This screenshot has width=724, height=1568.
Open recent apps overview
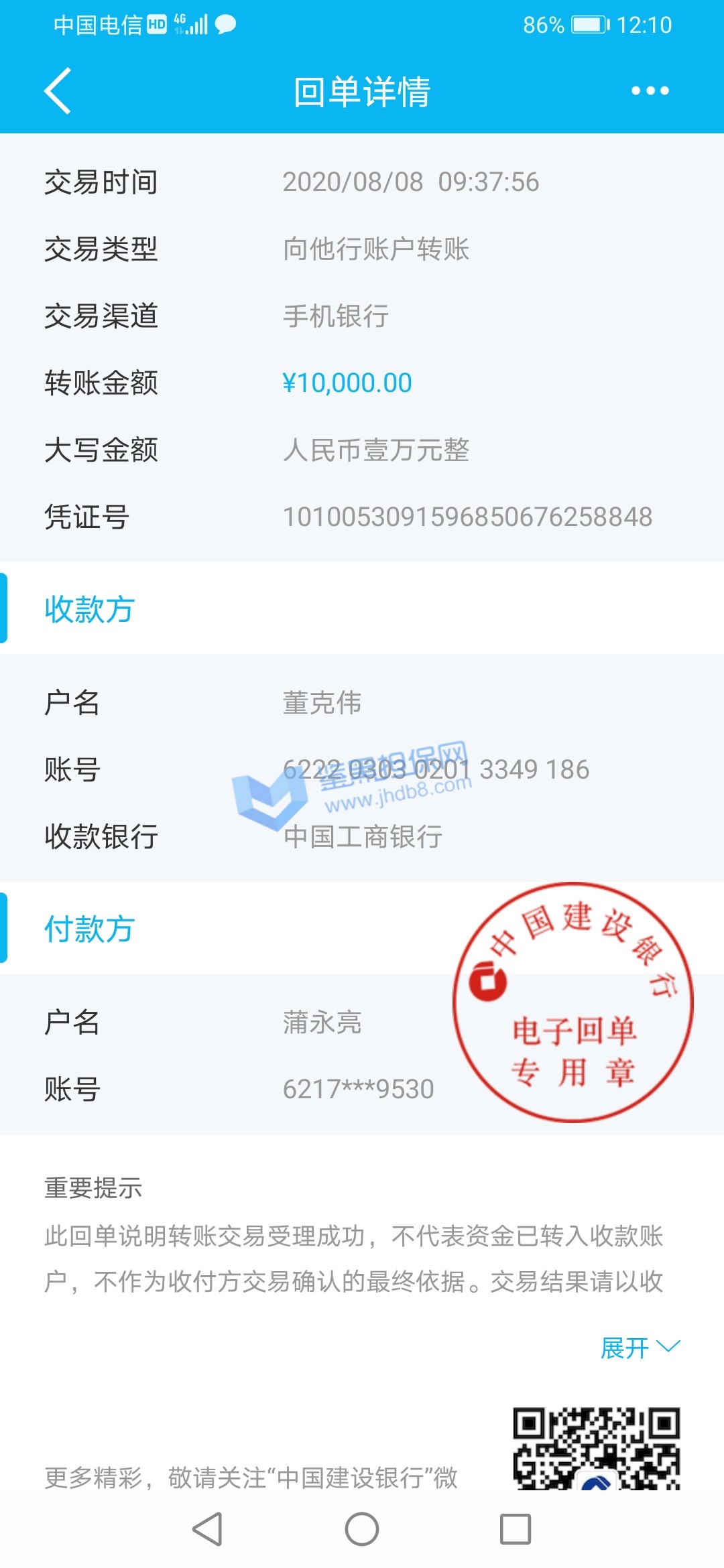click(x=516, y=1529)
